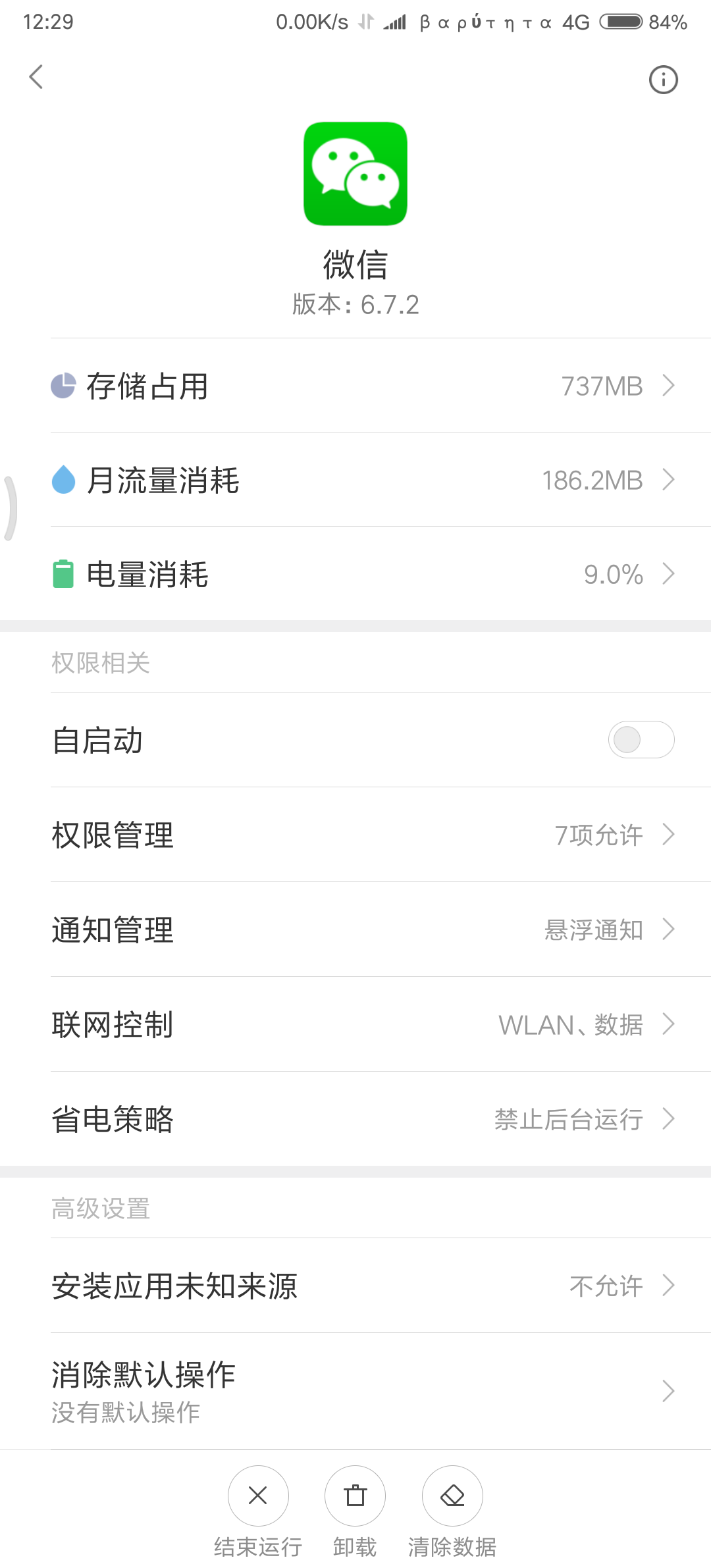The width and height of the screenshot is (711, 1568).
Task: Open the info icon at top right
Action: pyautogui.click(x=664, y=80)
